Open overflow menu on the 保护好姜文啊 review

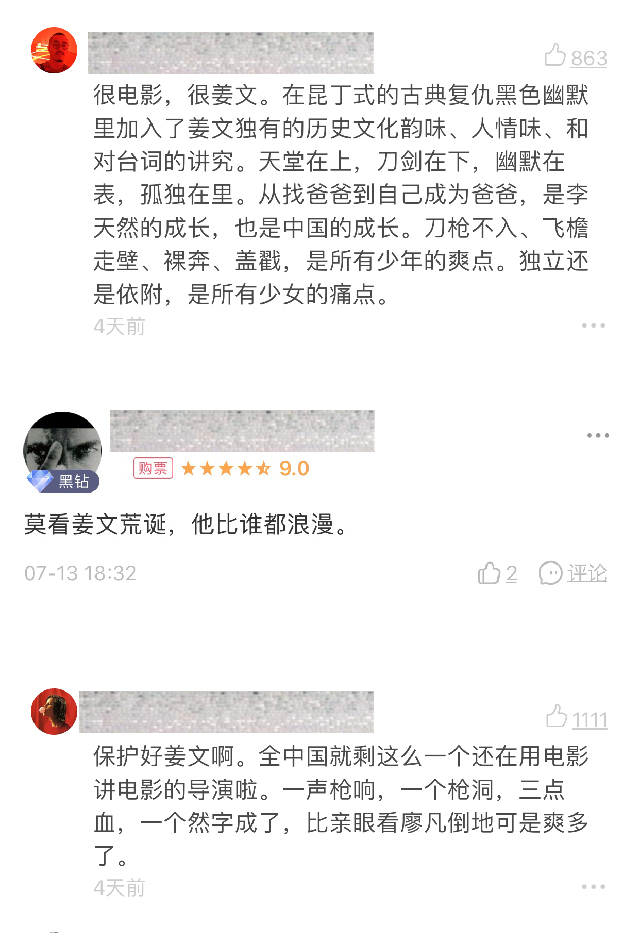[594, 887]
